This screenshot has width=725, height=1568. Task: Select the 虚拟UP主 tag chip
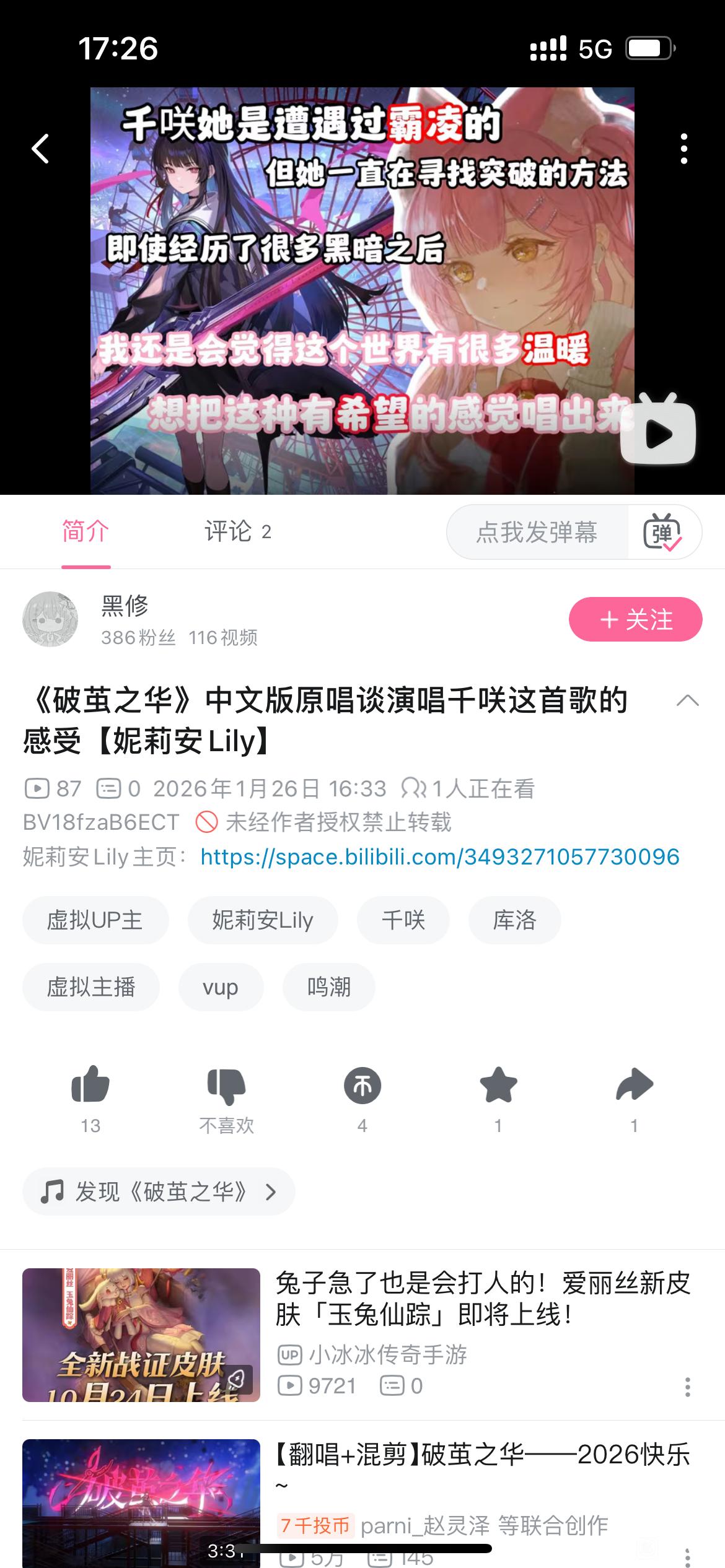point(95,920)
